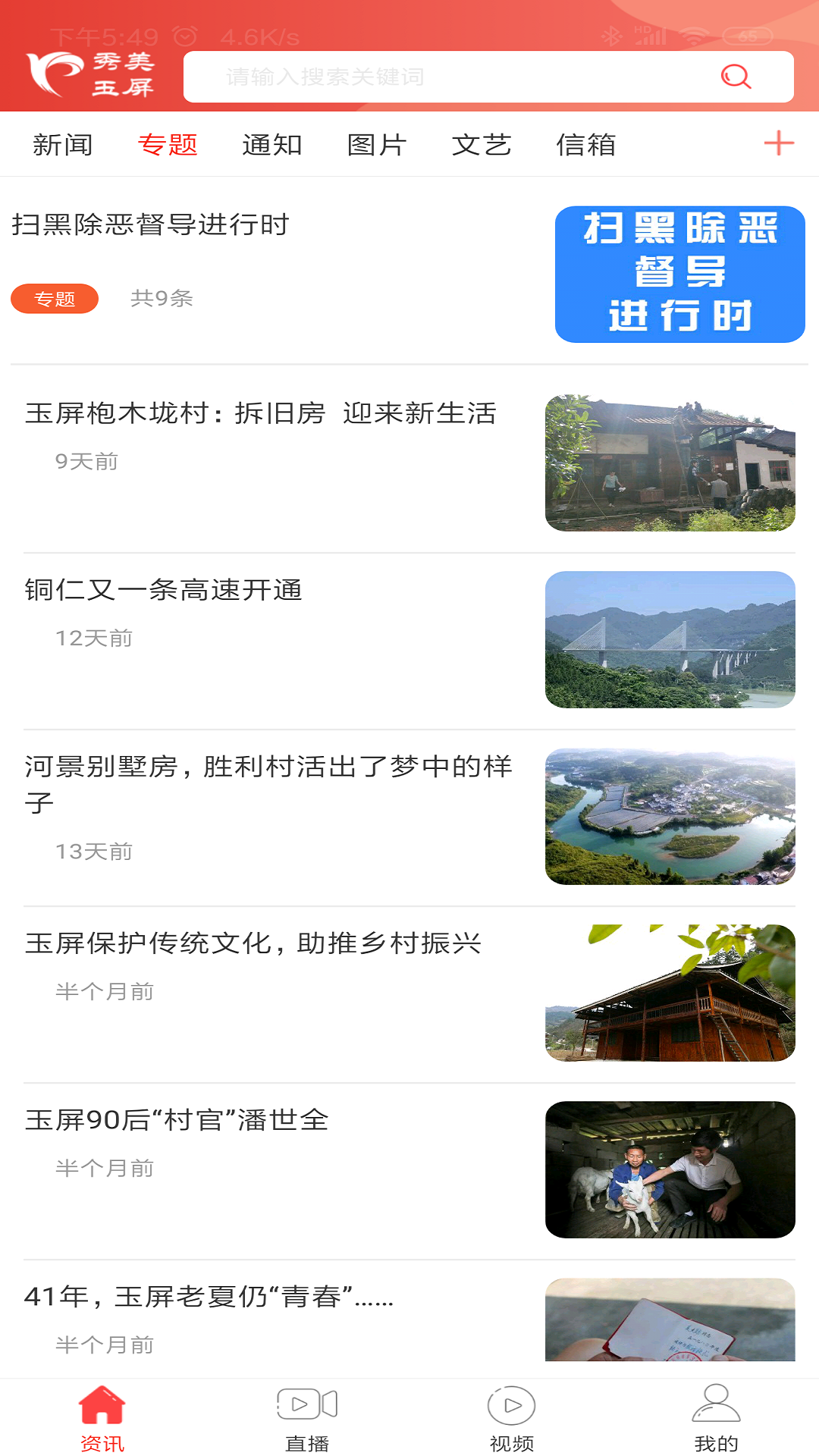Open the 信箱 tab

(586, 145)
